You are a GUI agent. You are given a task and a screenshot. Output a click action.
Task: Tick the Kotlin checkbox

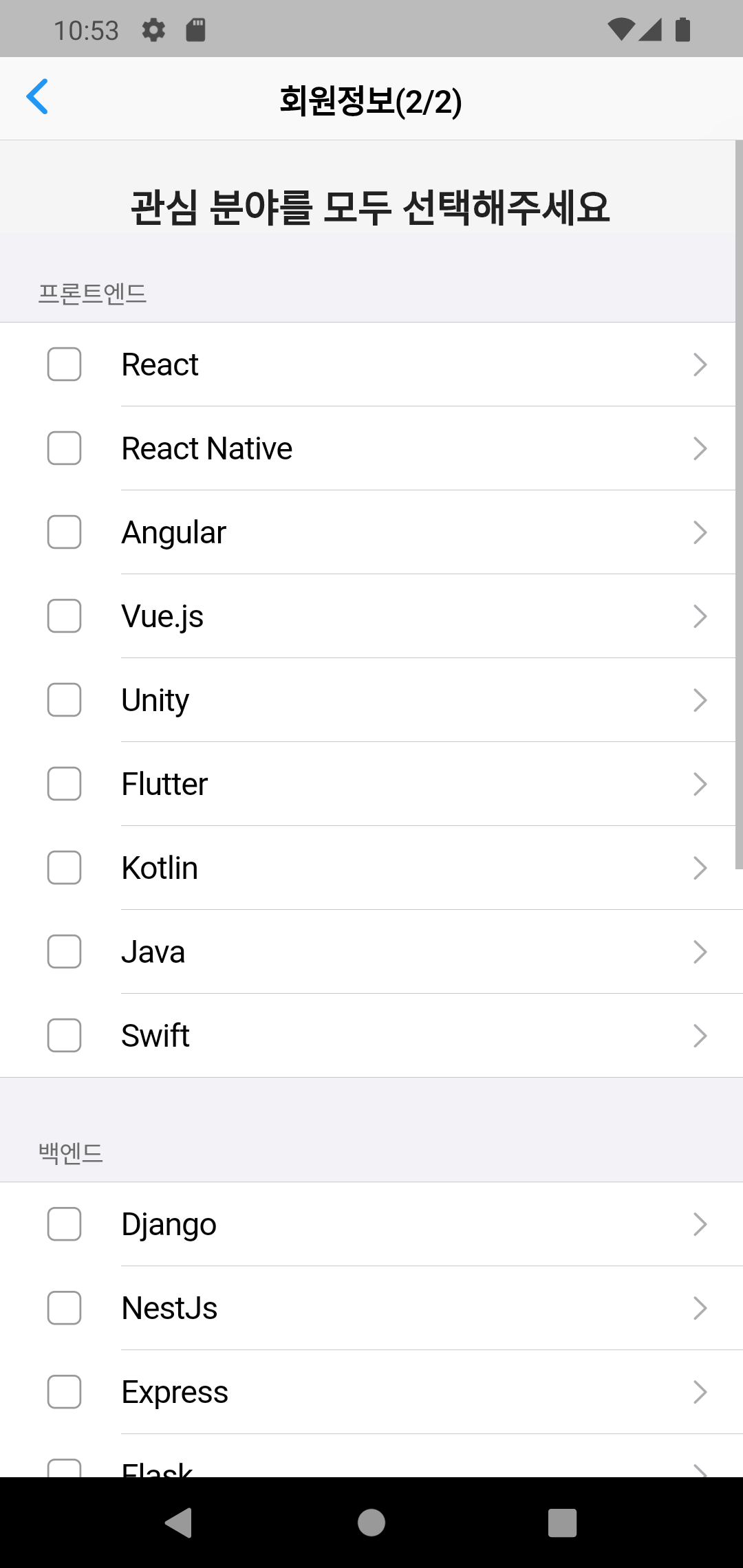64,867
